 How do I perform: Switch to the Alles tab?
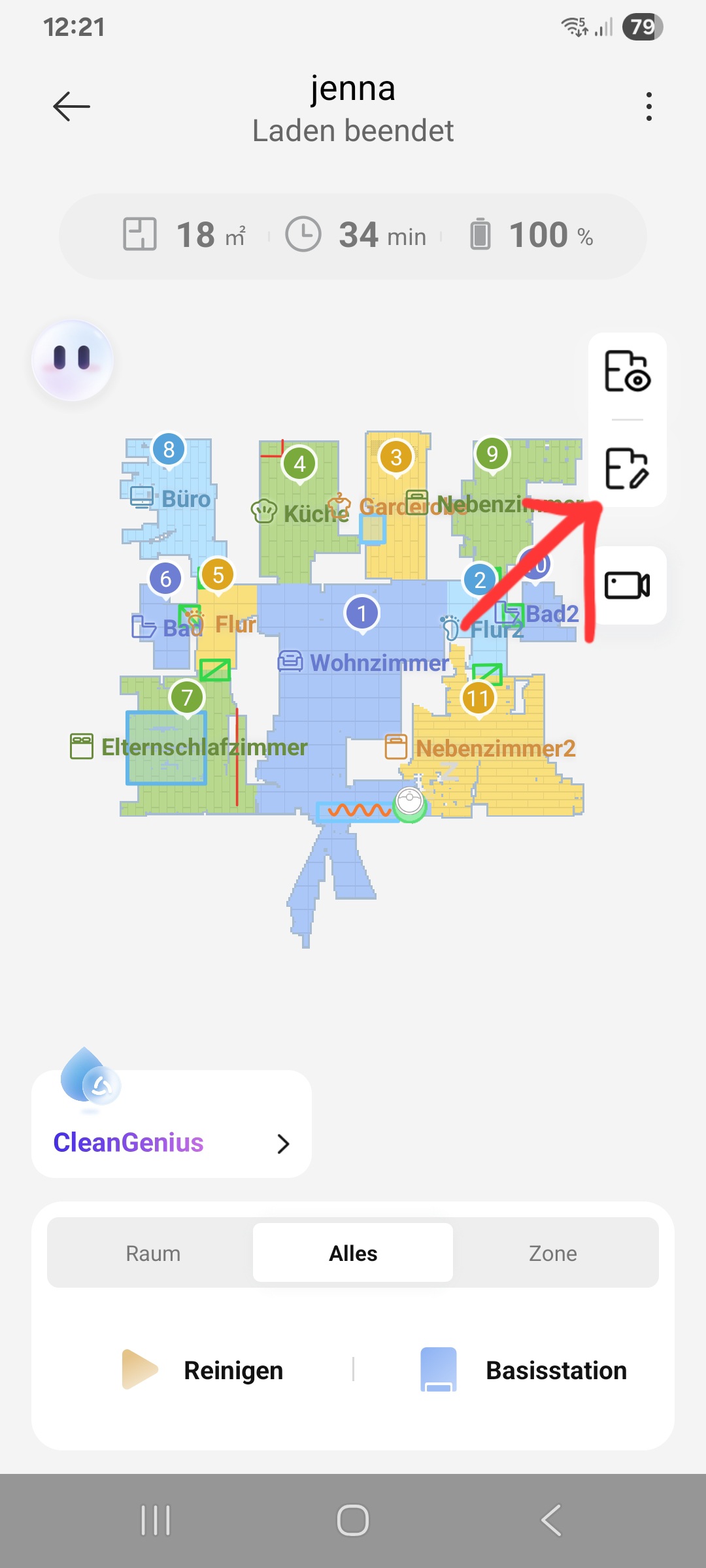point(353,1253)
